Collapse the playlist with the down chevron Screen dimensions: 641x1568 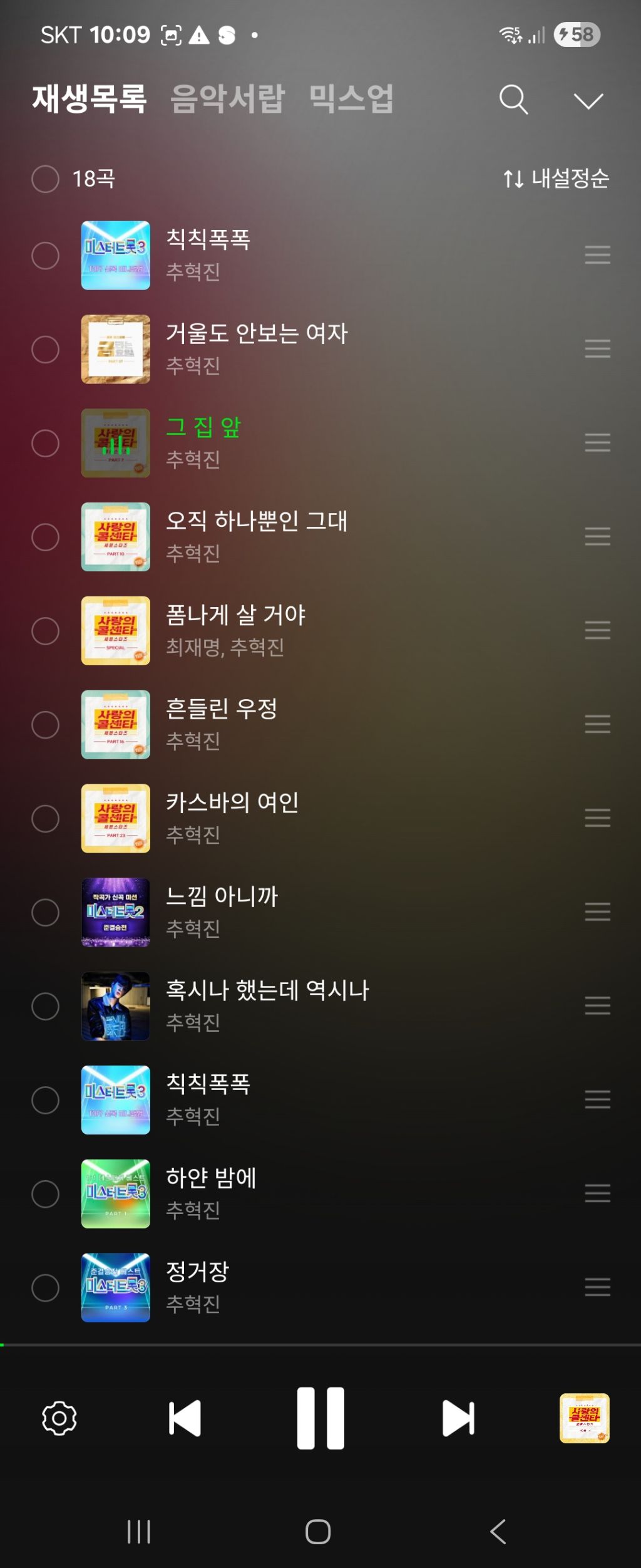(588, 100)
